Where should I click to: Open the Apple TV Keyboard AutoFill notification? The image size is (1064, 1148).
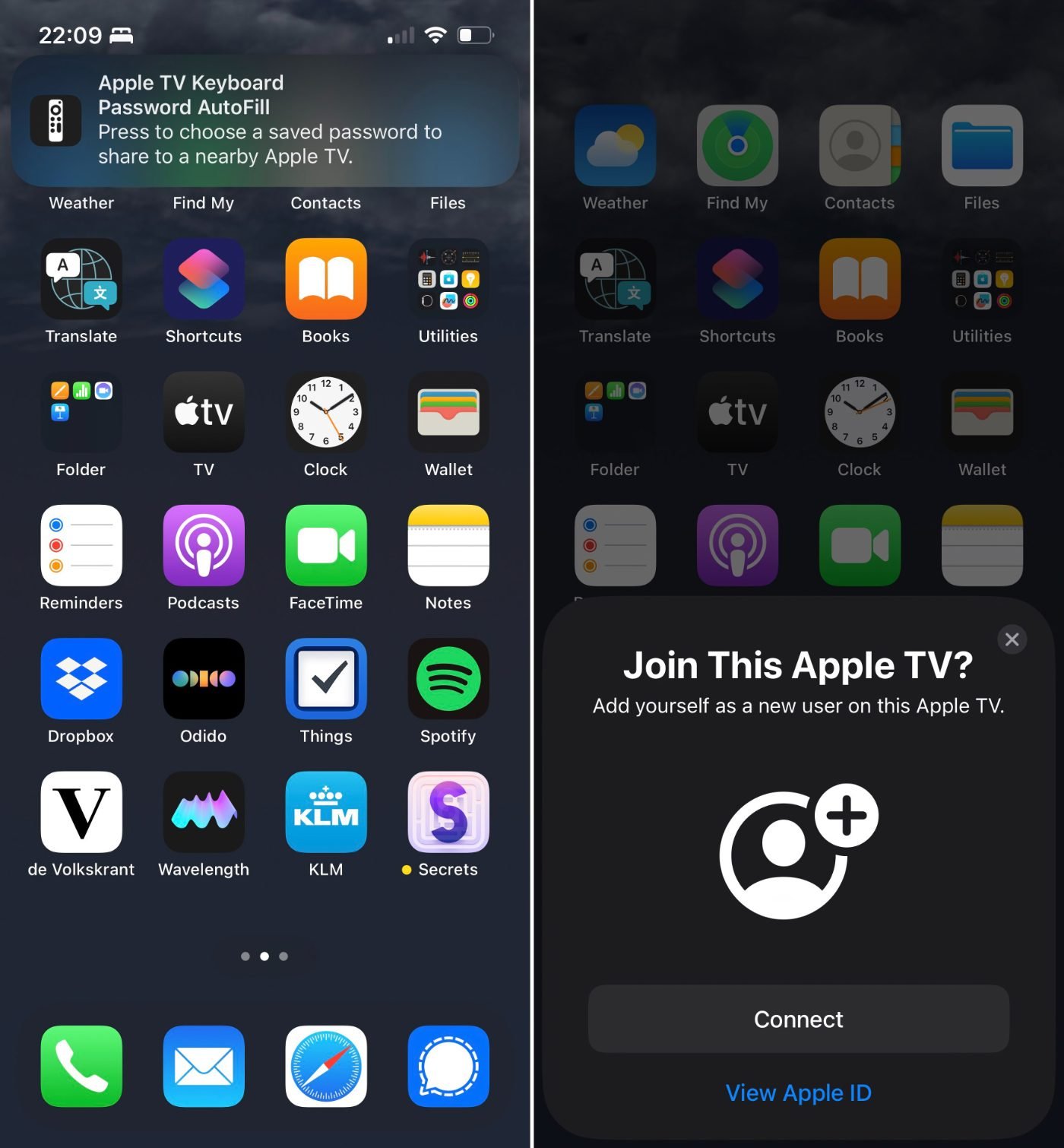pos(265,120)
